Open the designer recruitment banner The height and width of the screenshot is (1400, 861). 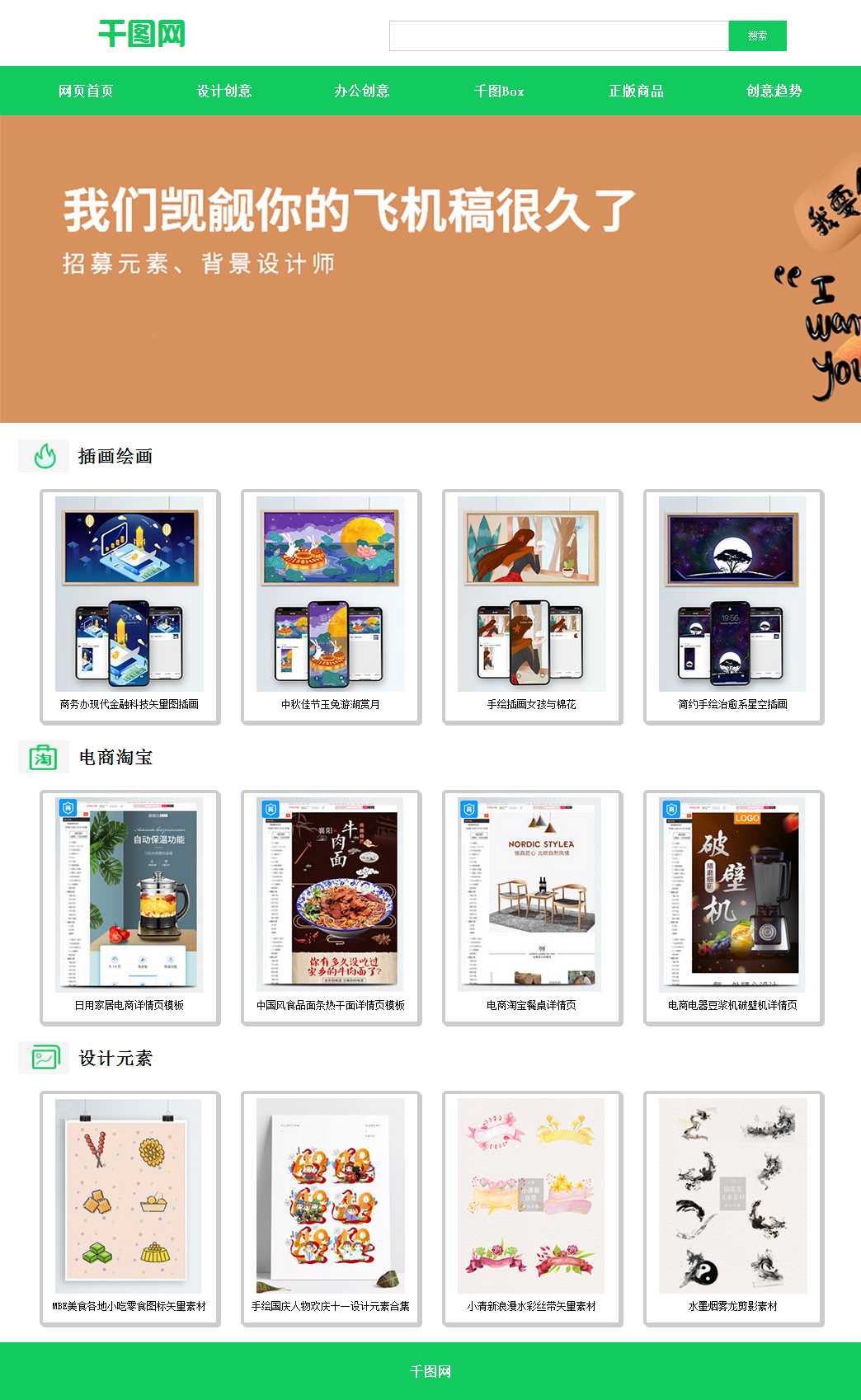[x=430, y=269]
